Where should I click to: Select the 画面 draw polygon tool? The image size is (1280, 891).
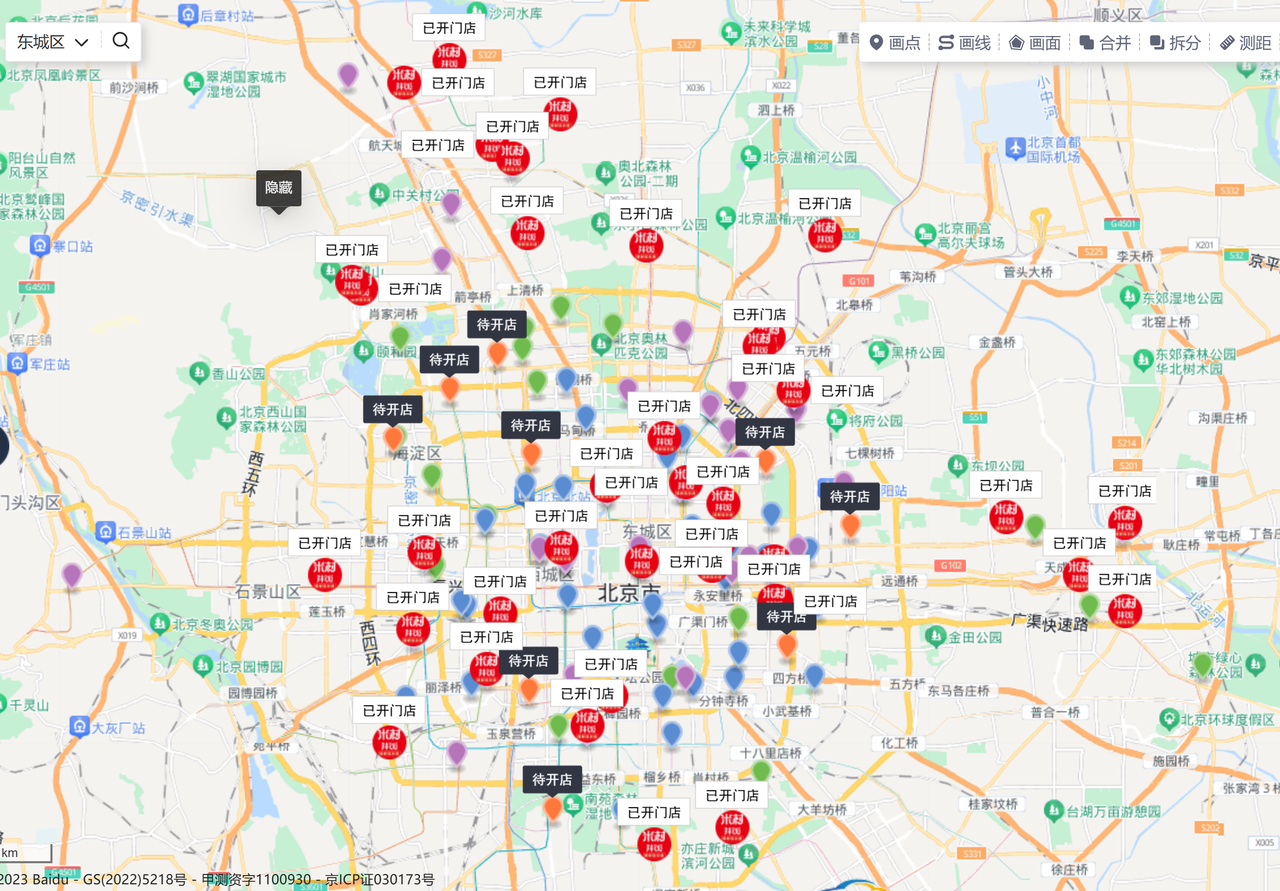point(1034,42)
